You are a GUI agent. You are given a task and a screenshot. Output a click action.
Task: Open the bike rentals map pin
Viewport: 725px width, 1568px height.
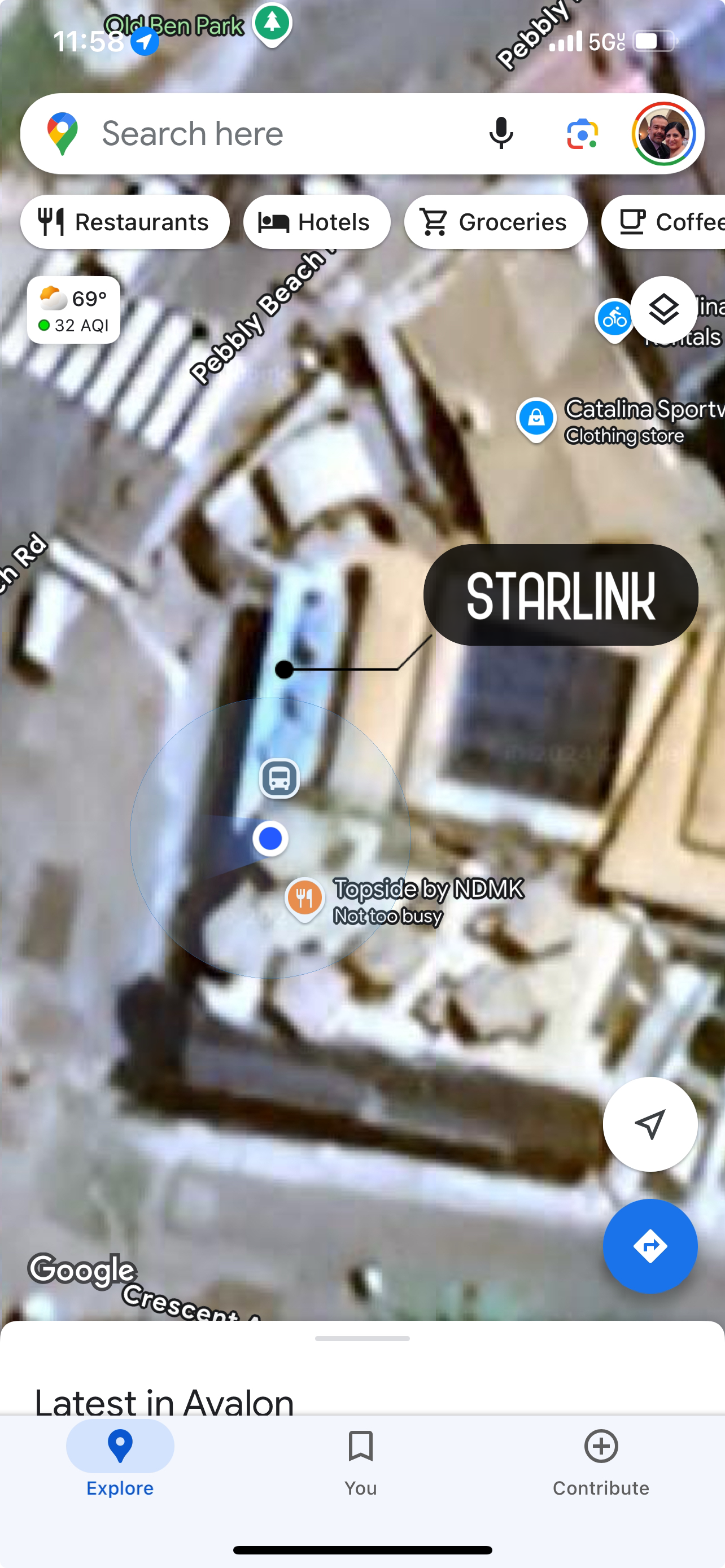coord(614,318)
